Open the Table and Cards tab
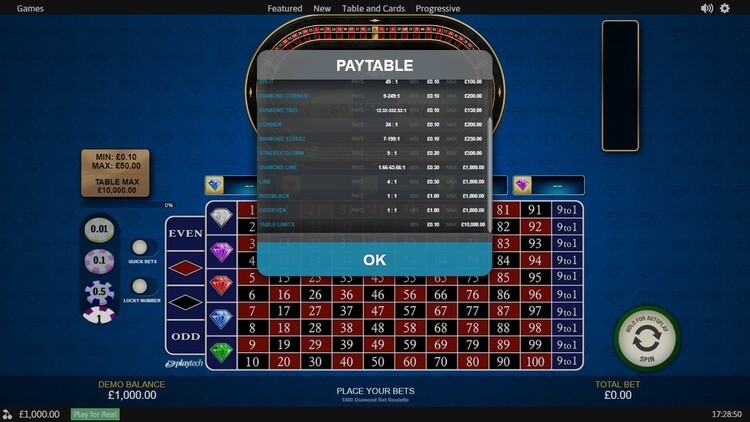Screen dimensions: 750x422 pyautogui.click(x=373, y=8)
